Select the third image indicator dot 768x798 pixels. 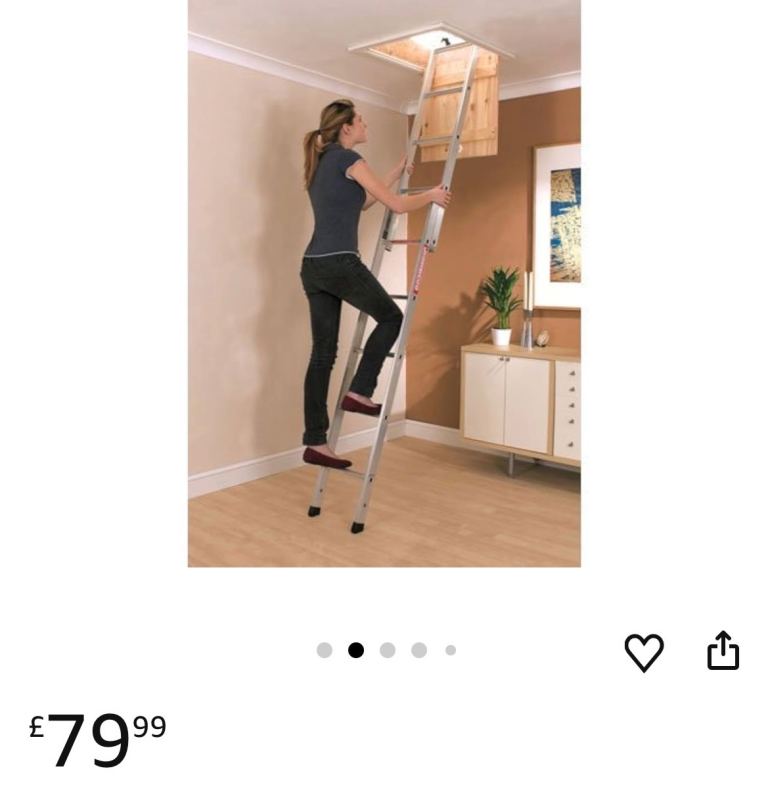tap(388, 650)
